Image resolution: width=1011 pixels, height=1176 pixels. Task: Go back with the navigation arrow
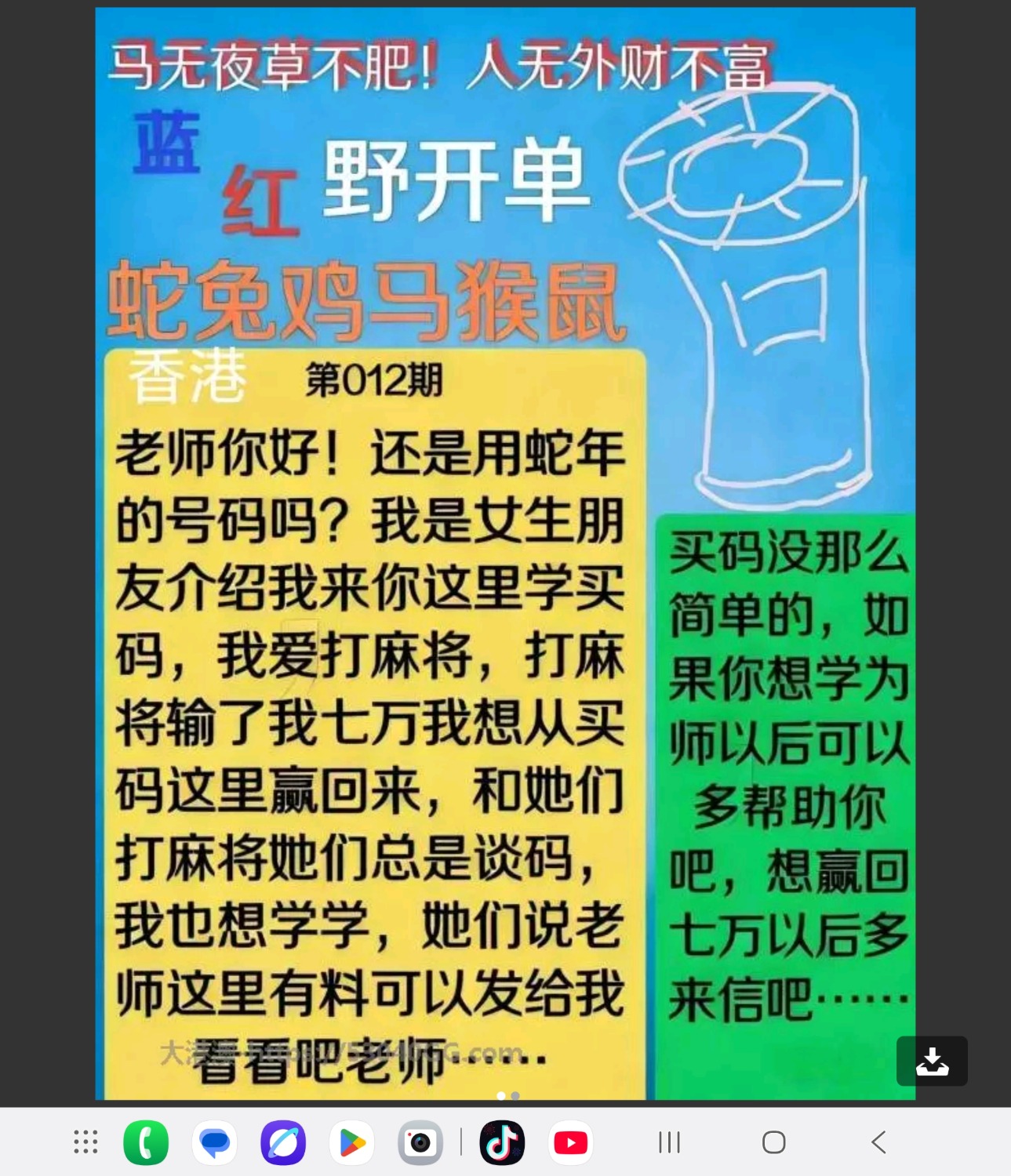tap(878, 1142)
